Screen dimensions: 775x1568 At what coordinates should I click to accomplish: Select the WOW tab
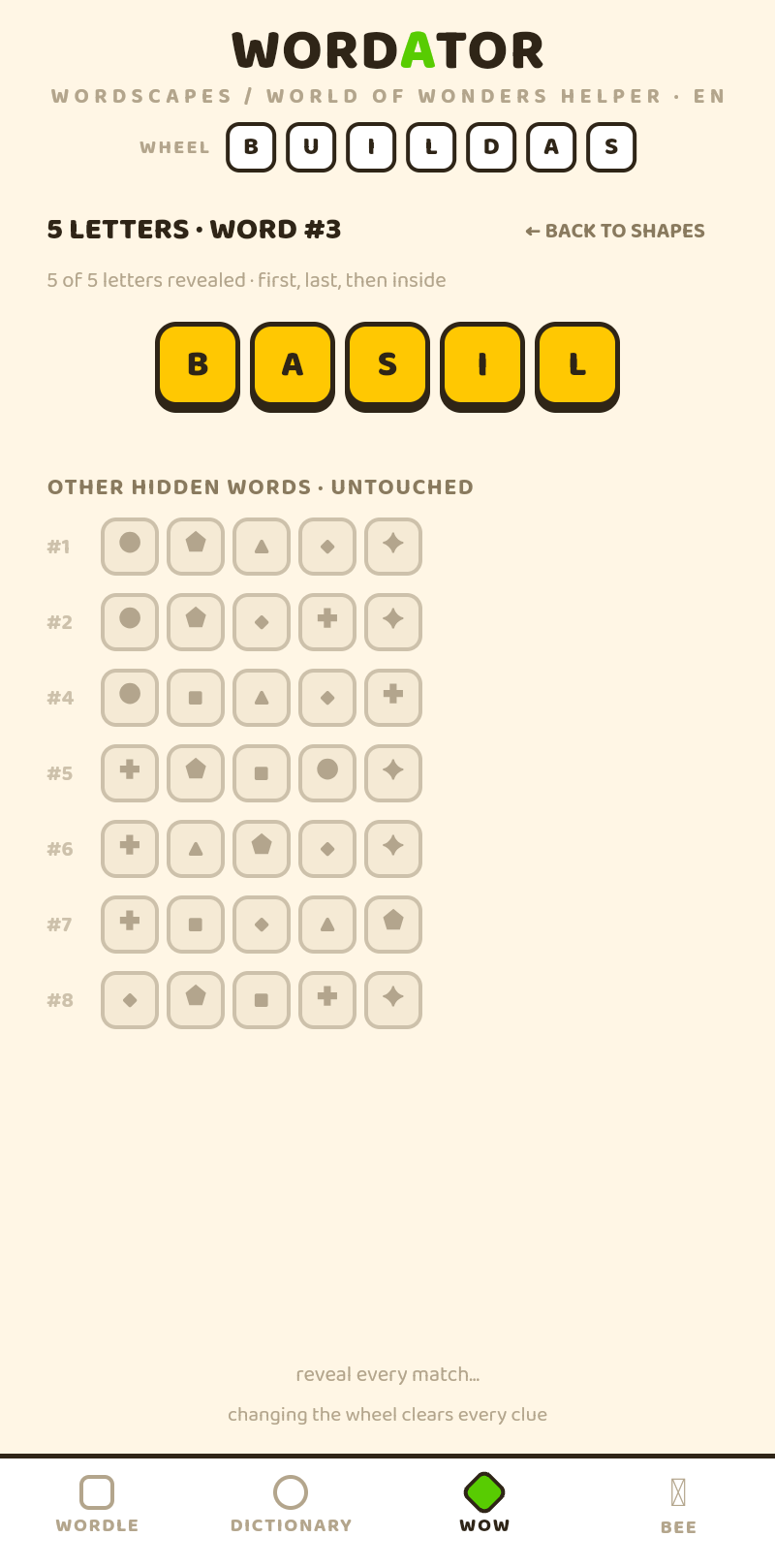coord(484,1504)
